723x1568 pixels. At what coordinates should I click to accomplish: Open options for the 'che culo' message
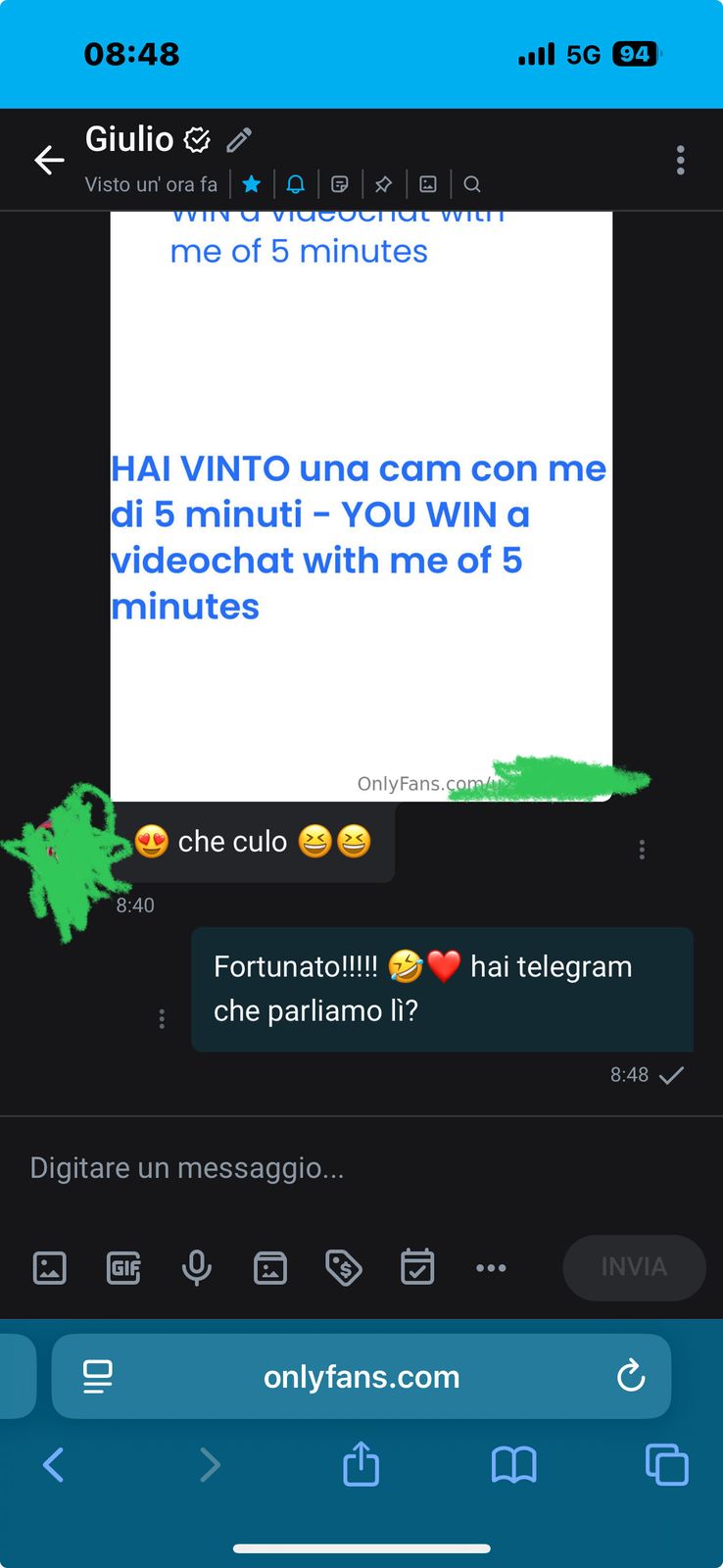tap(642, 850)
